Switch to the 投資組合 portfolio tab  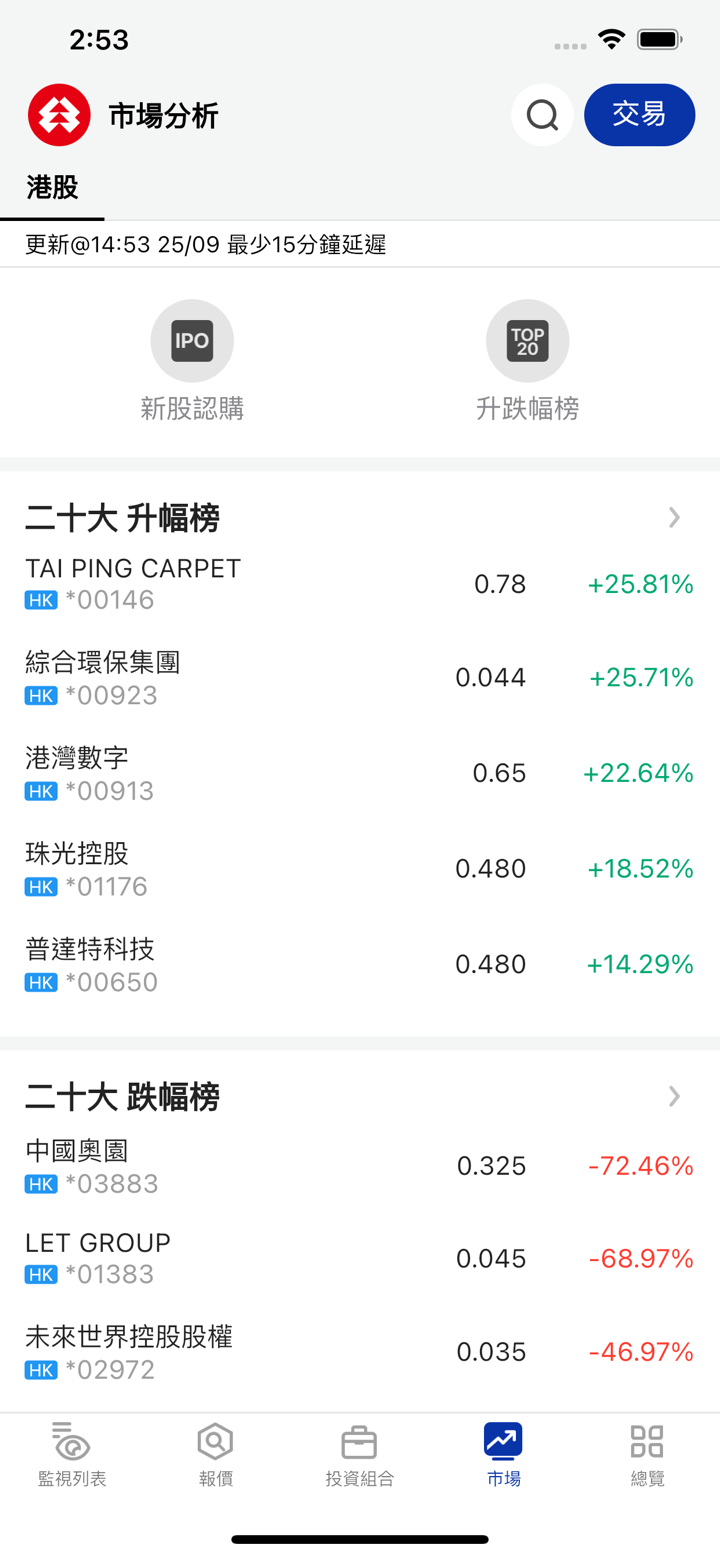(360, 1454)
